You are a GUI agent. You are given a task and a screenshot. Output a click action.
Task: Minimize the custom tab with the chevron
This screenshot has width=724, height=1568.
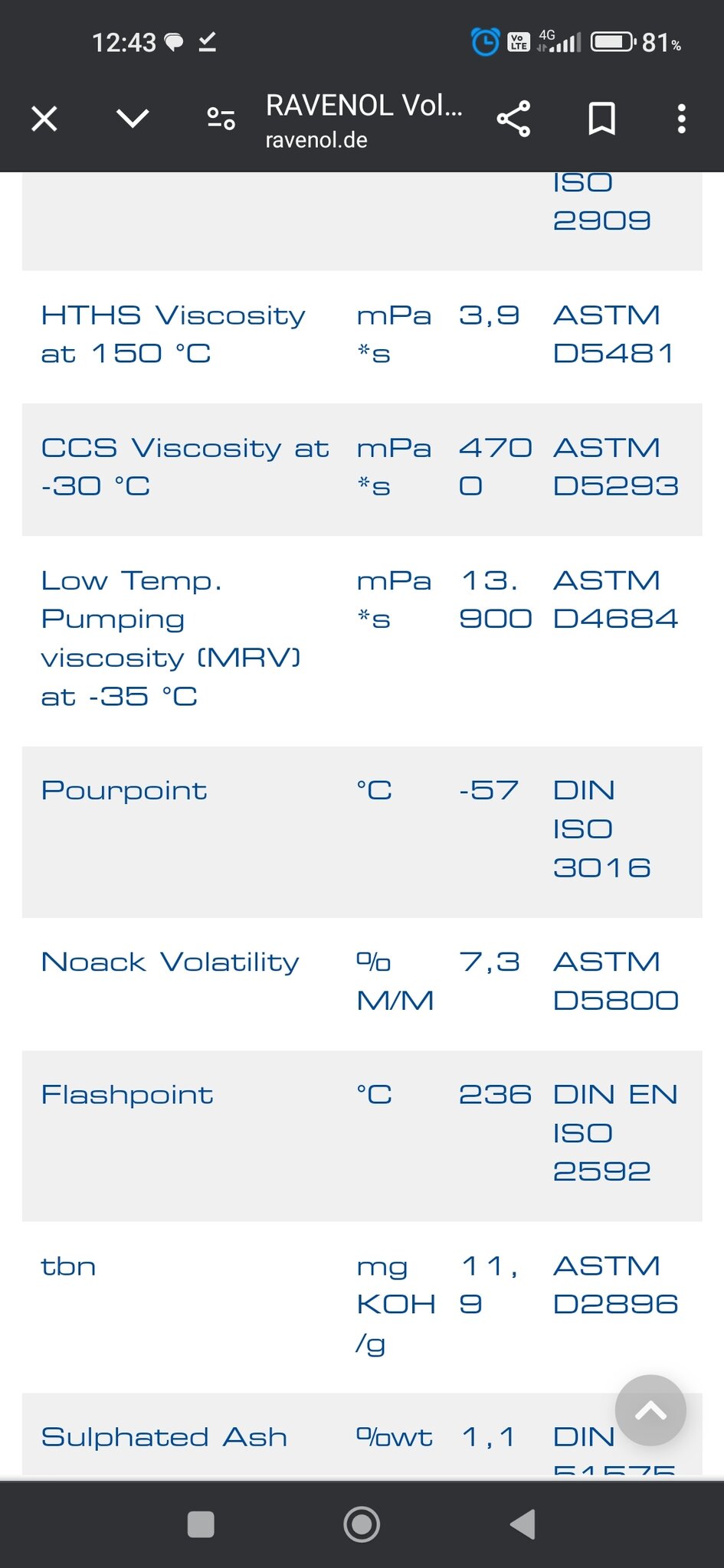point(133,119)
